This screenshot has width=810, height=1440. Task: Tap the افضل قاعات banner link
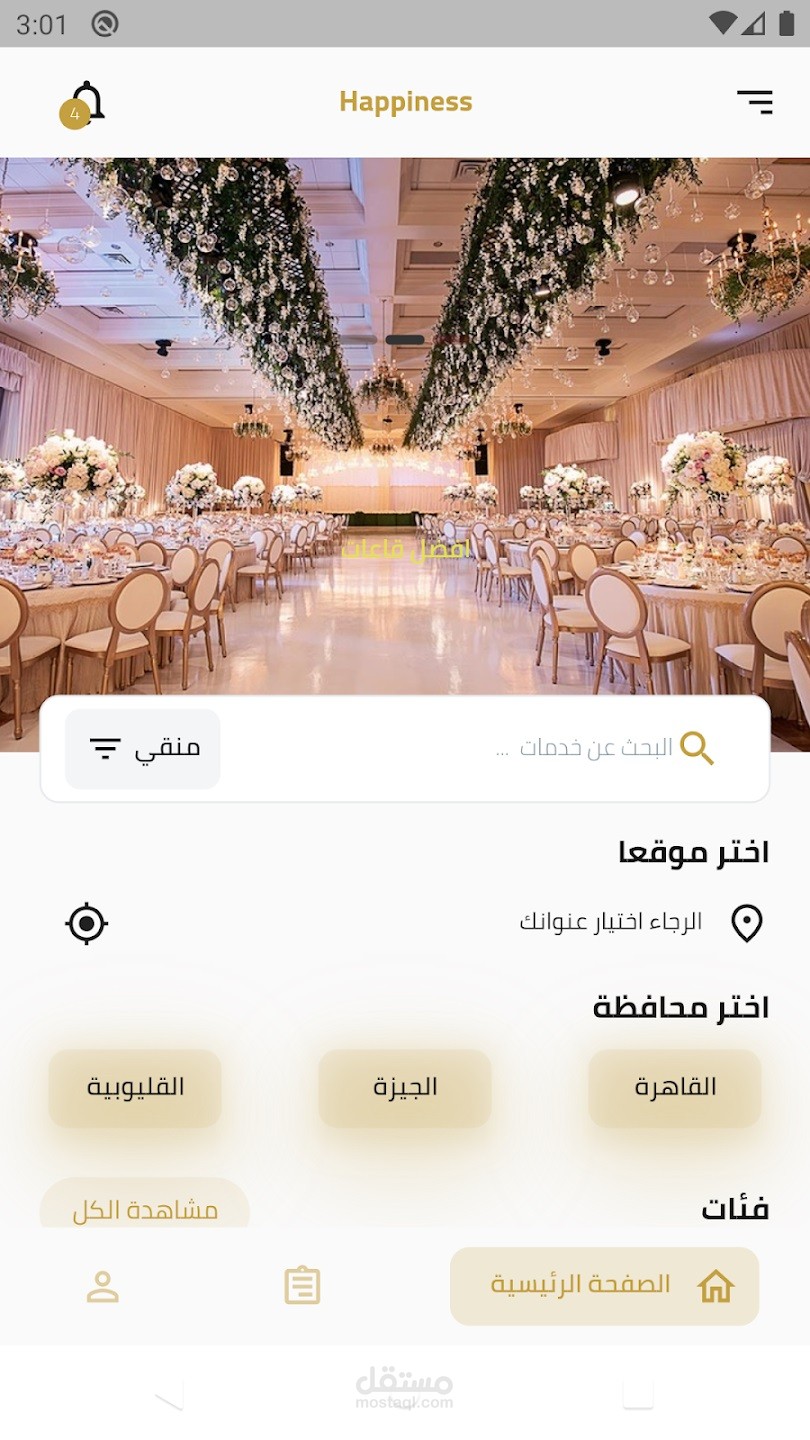pos(405,548)
